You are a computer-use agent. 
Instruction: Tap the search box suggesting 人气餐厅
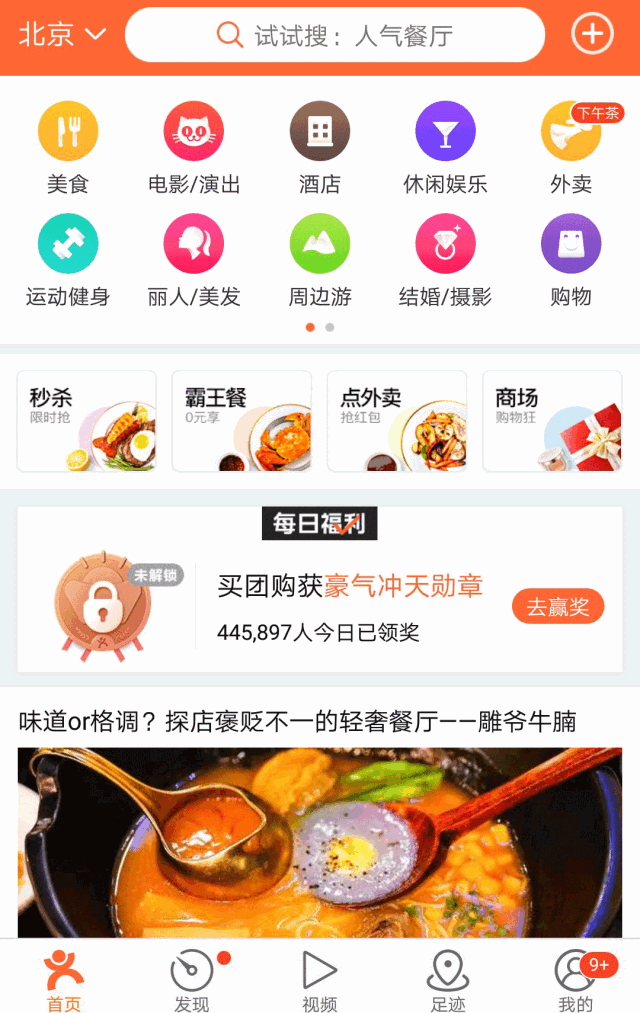pyautogui.click(x=335, y=36)
